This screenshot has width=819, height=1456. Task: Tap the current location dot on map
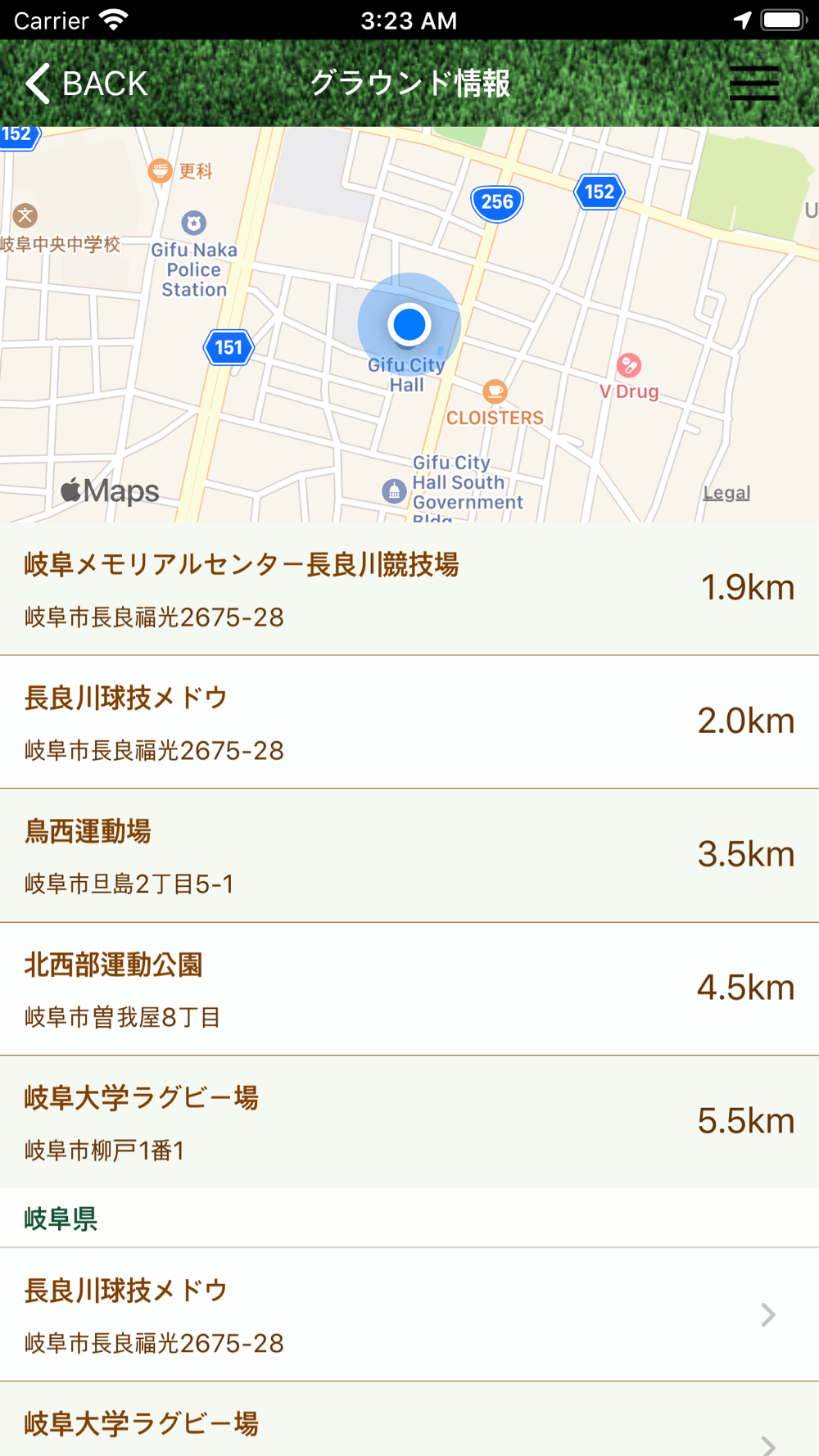409,324
